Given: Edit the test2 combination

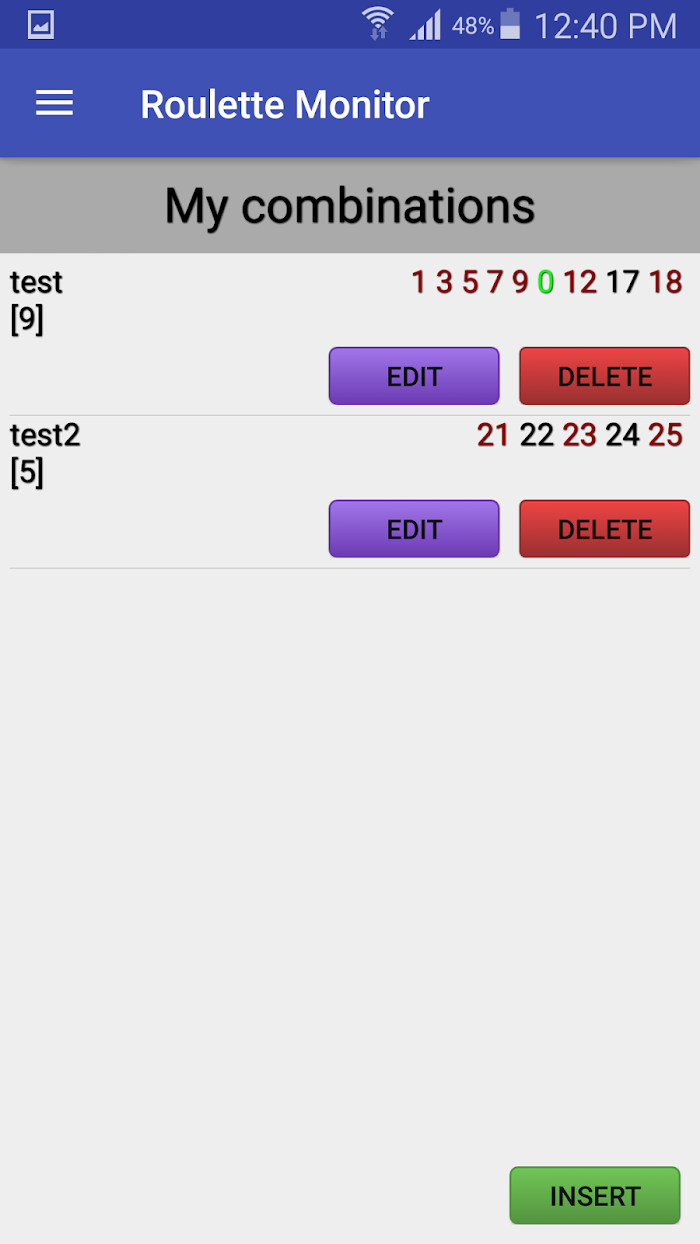Looking at the screenshot, I should point(414,529).
